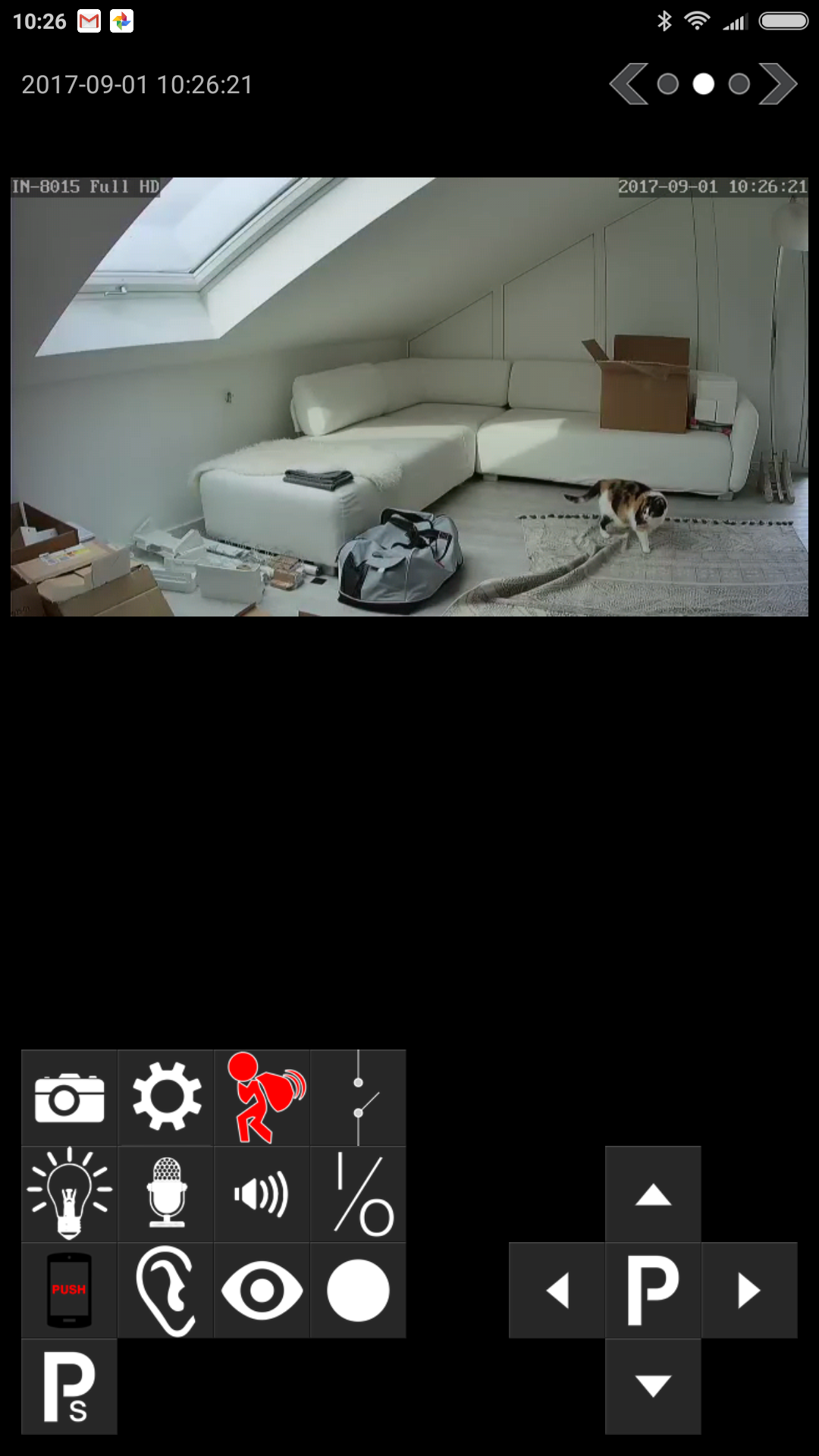Tap the ear listening icon
Image resolution: width=819 pixels, height=1456 pixels.
coord(166,1290)
